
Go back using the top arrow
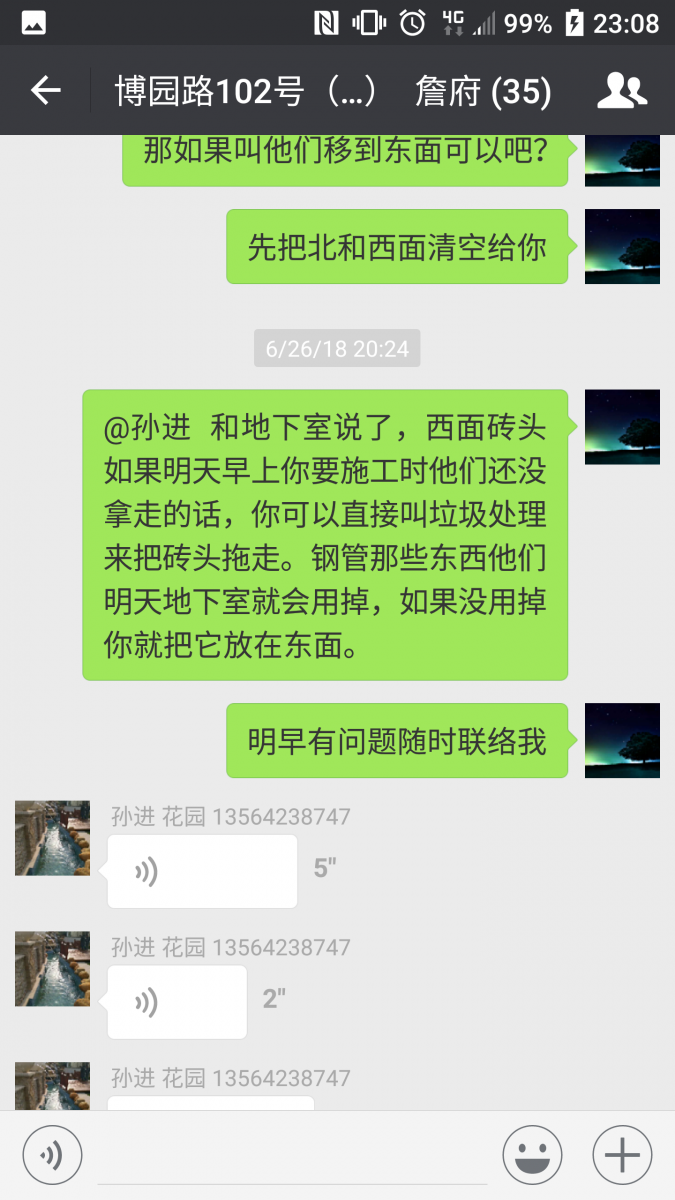tap(46, 92)
